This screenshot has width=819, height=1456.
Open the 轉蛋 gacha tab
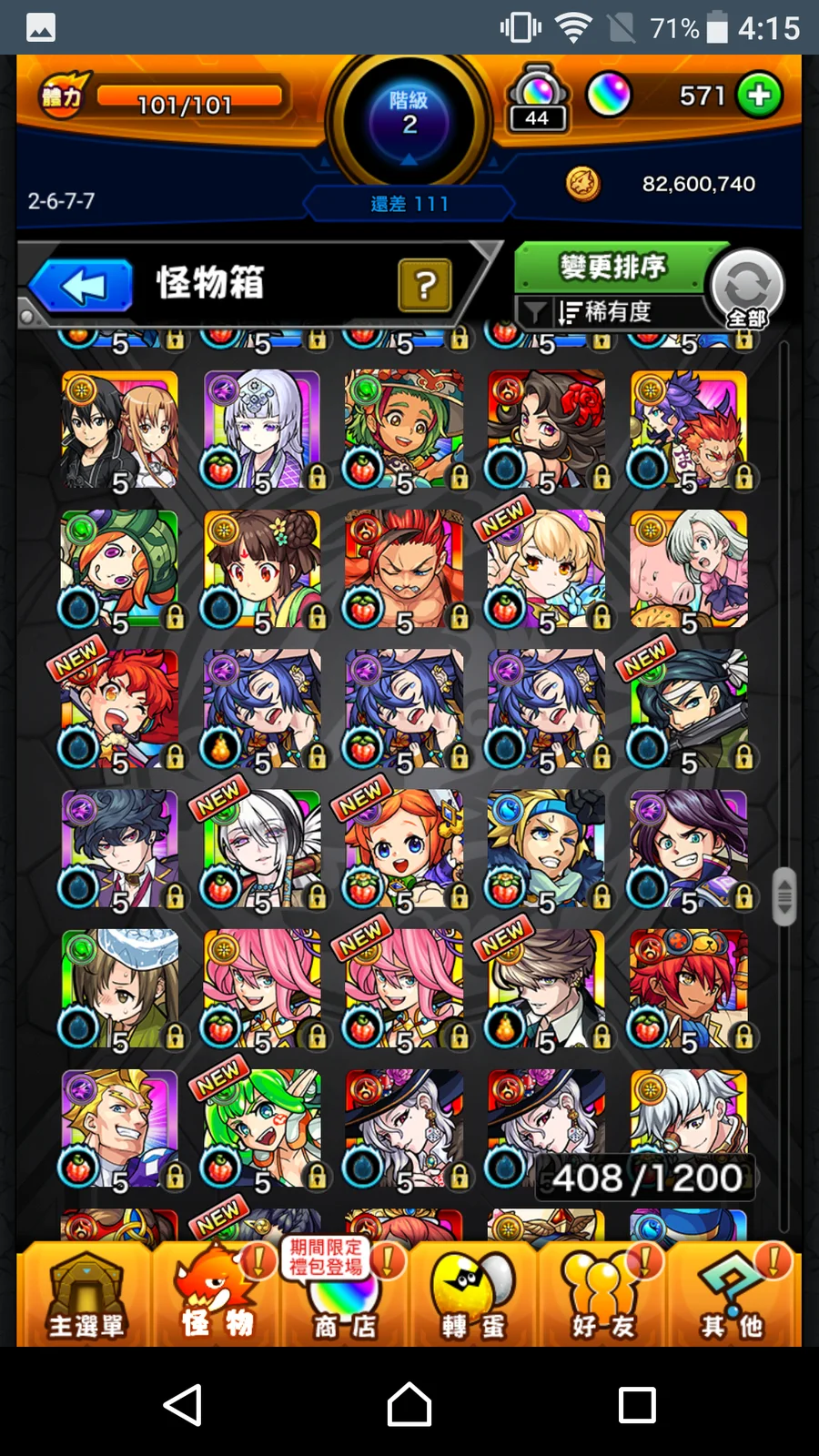[x=473, y=1296]
